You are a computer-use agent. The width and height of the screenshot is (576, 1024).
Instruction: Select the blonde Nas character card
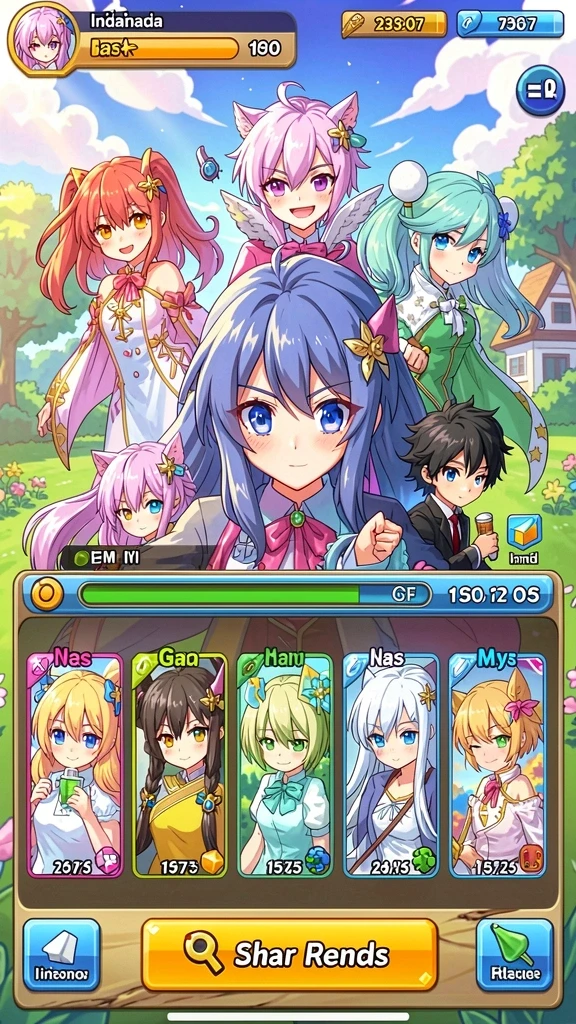tap(76, 765)
